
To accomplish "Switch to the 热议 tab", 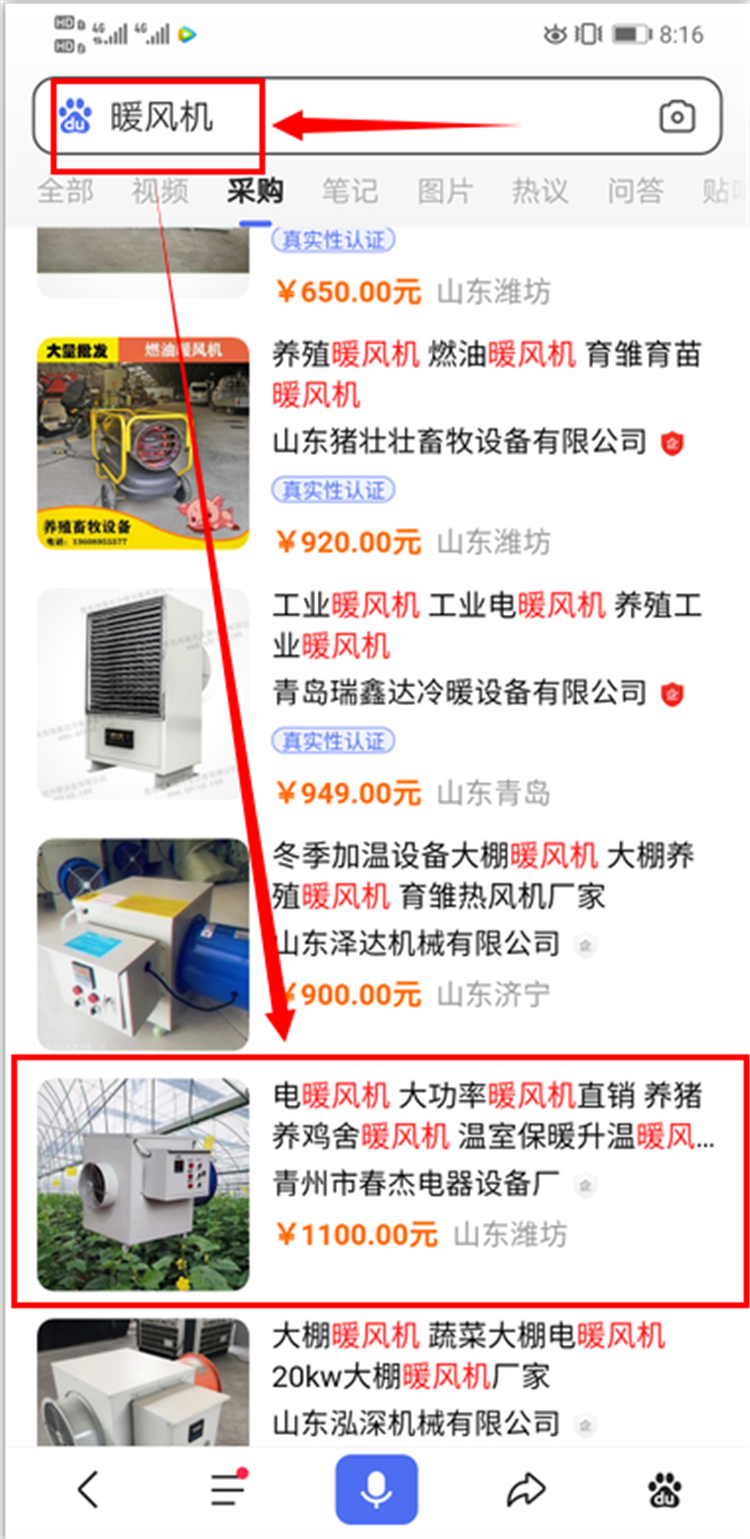I will 540,190.
